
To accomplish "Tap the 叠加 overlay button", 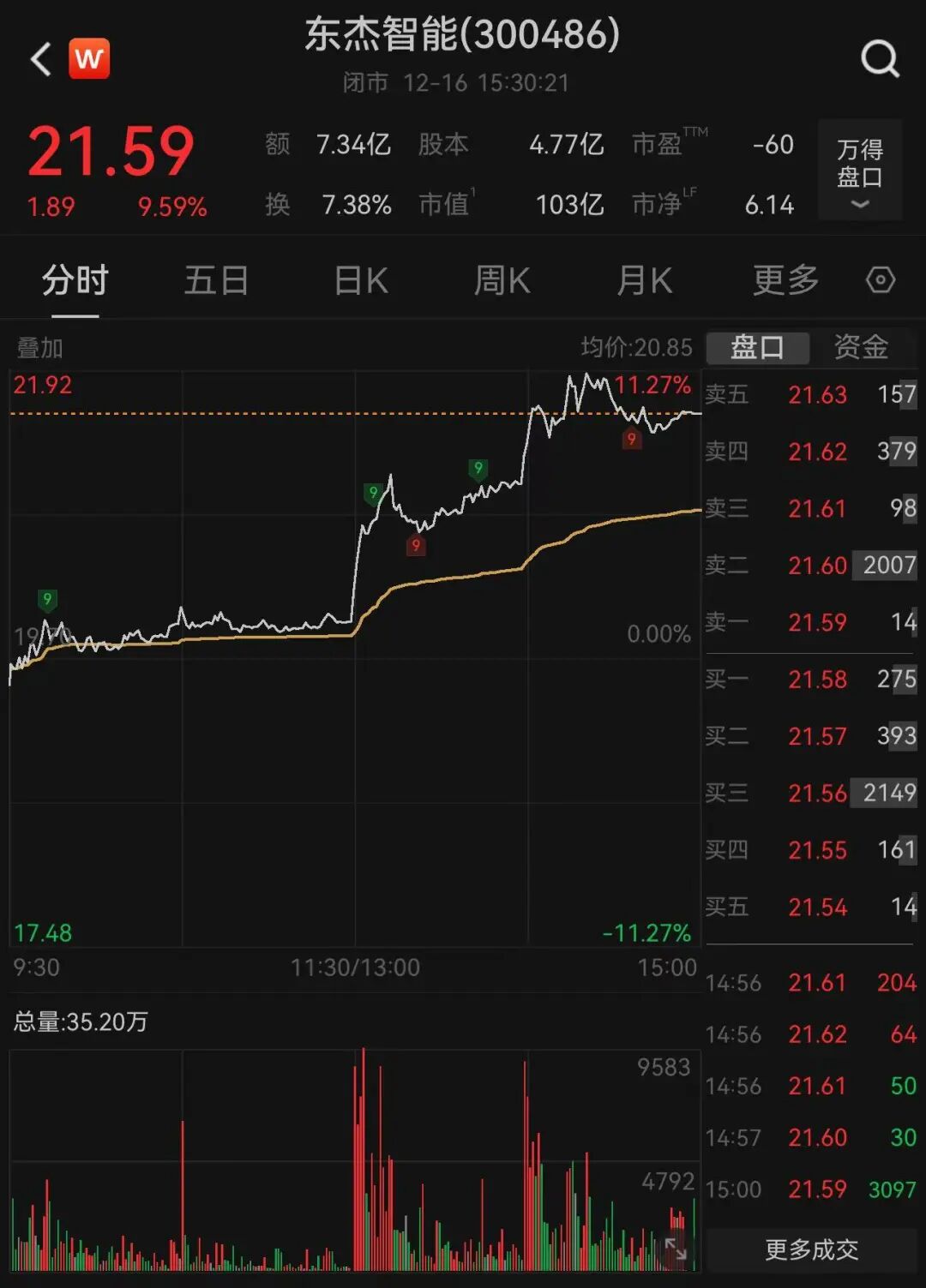I will point(36,349).
